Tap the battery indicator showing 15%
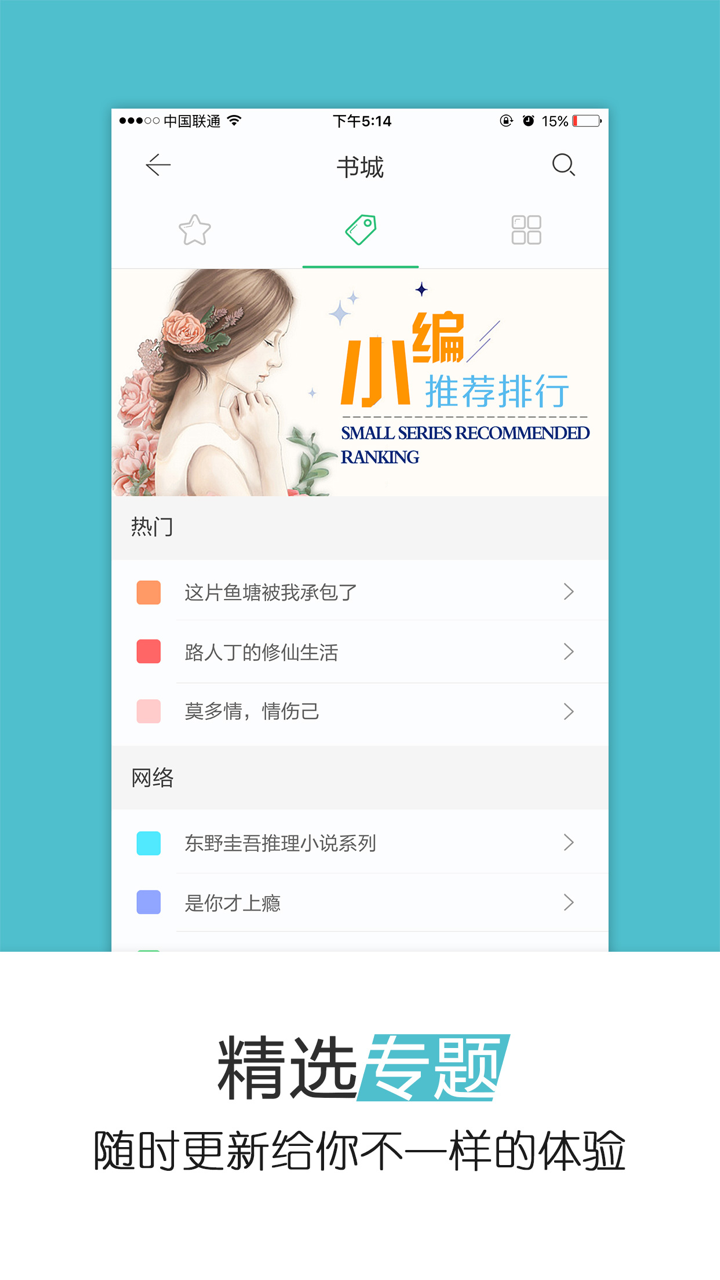Viewport: 720px width, 1280px height. (x=583, y=120)
